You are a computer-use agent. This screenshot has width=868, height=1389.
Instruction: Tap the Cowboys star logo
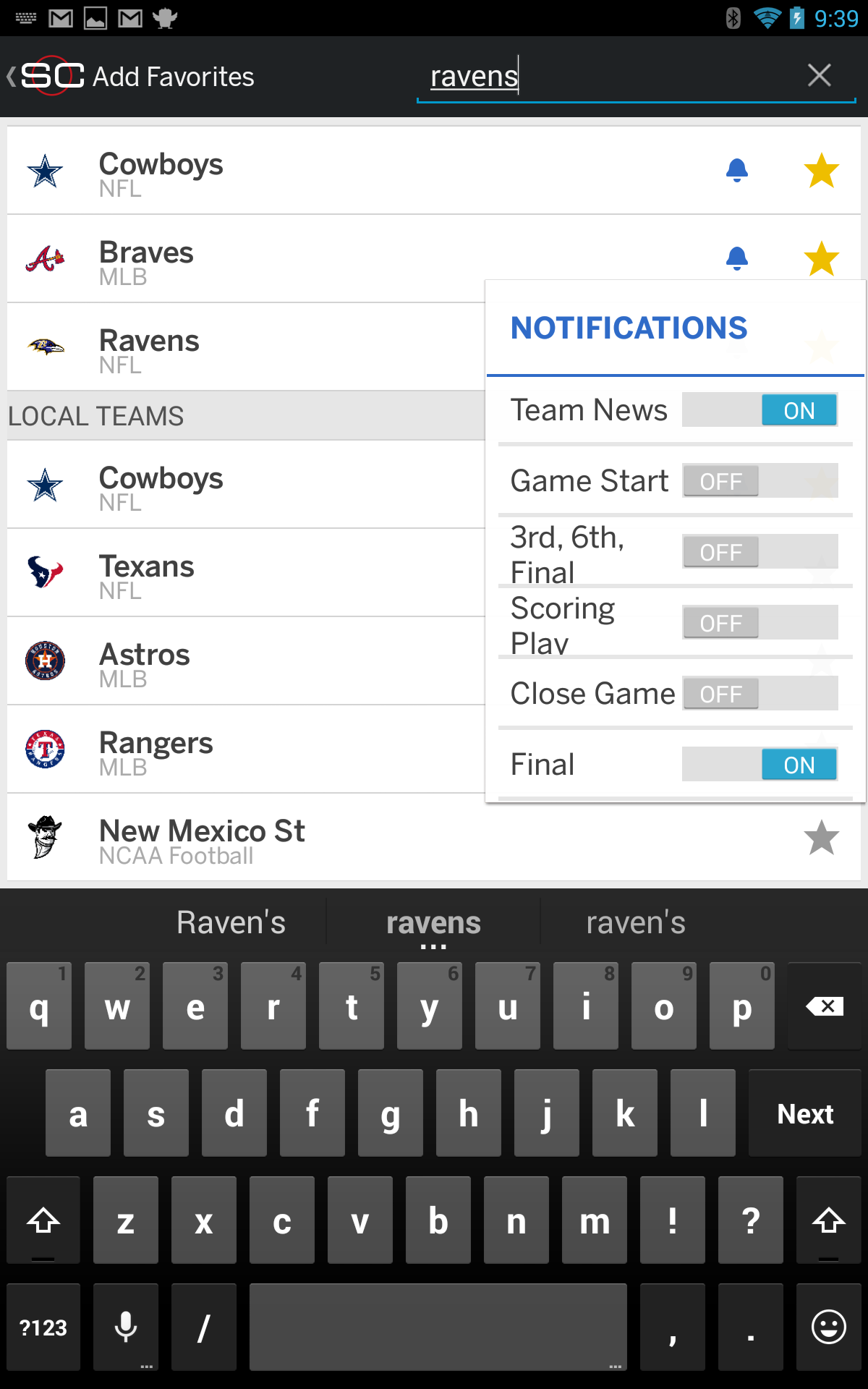[x=43, y=170]
